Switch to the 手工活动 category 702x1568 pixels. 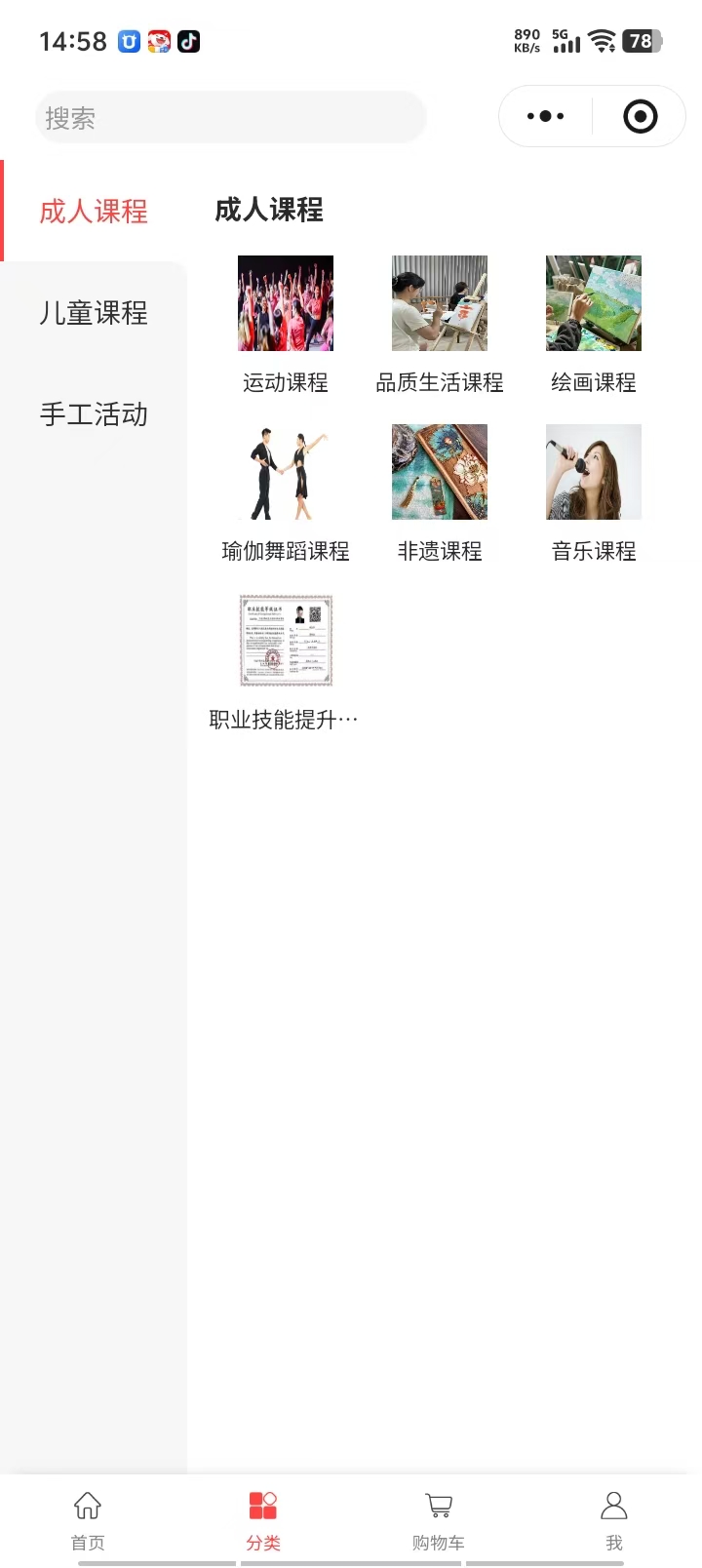[94, 414]
